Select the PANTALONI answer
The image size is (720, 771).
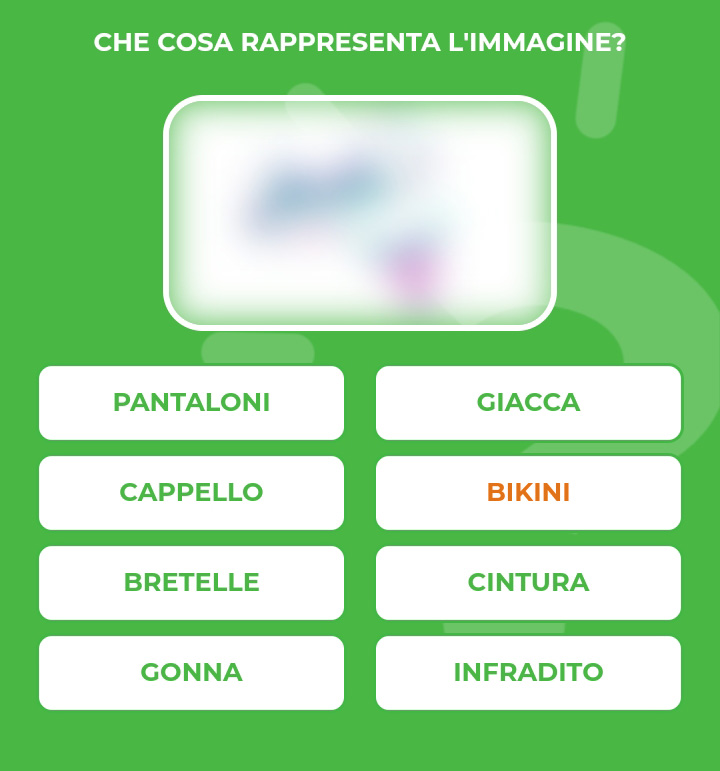click(191, 403)
